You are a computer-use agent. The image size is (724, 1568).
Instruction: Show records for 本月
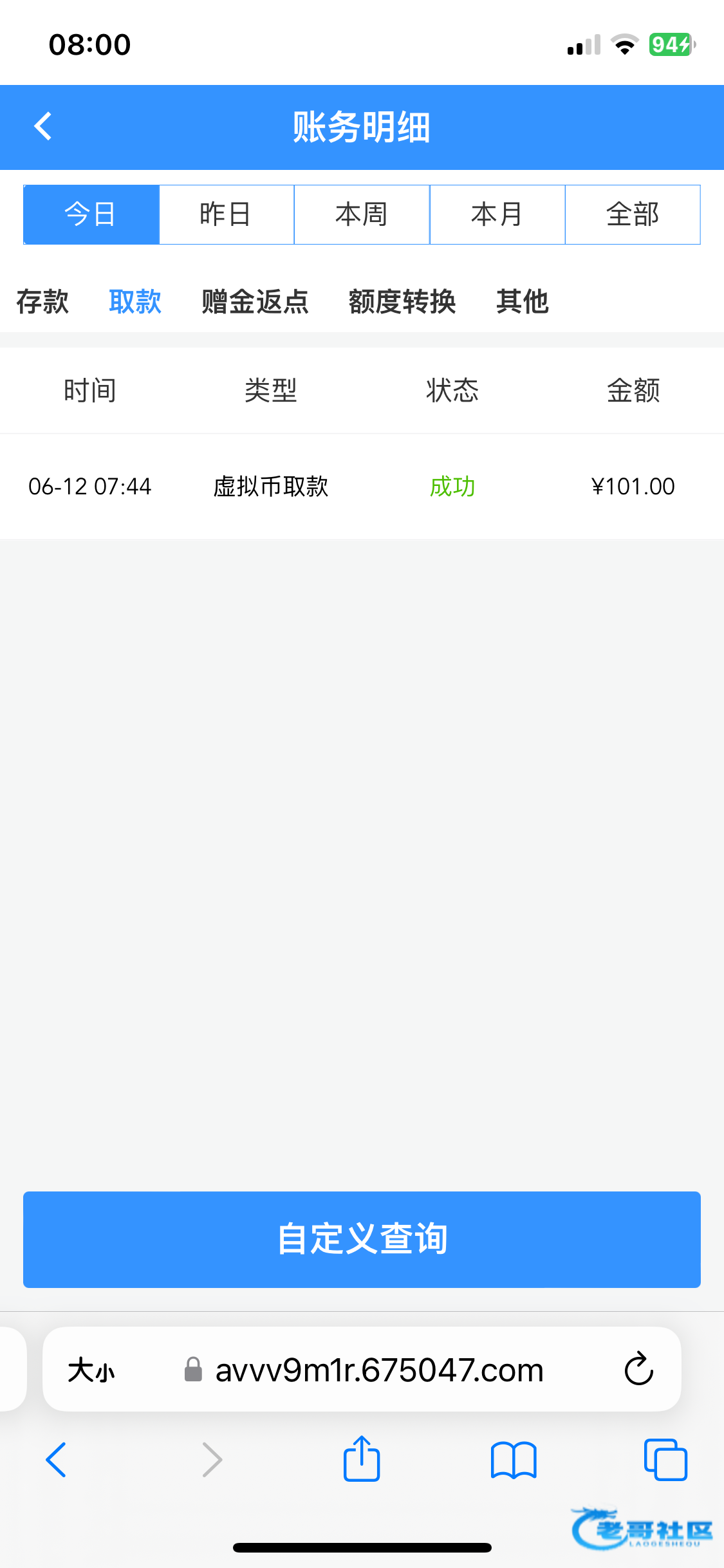pyautogui.click(x=497, y=214)
